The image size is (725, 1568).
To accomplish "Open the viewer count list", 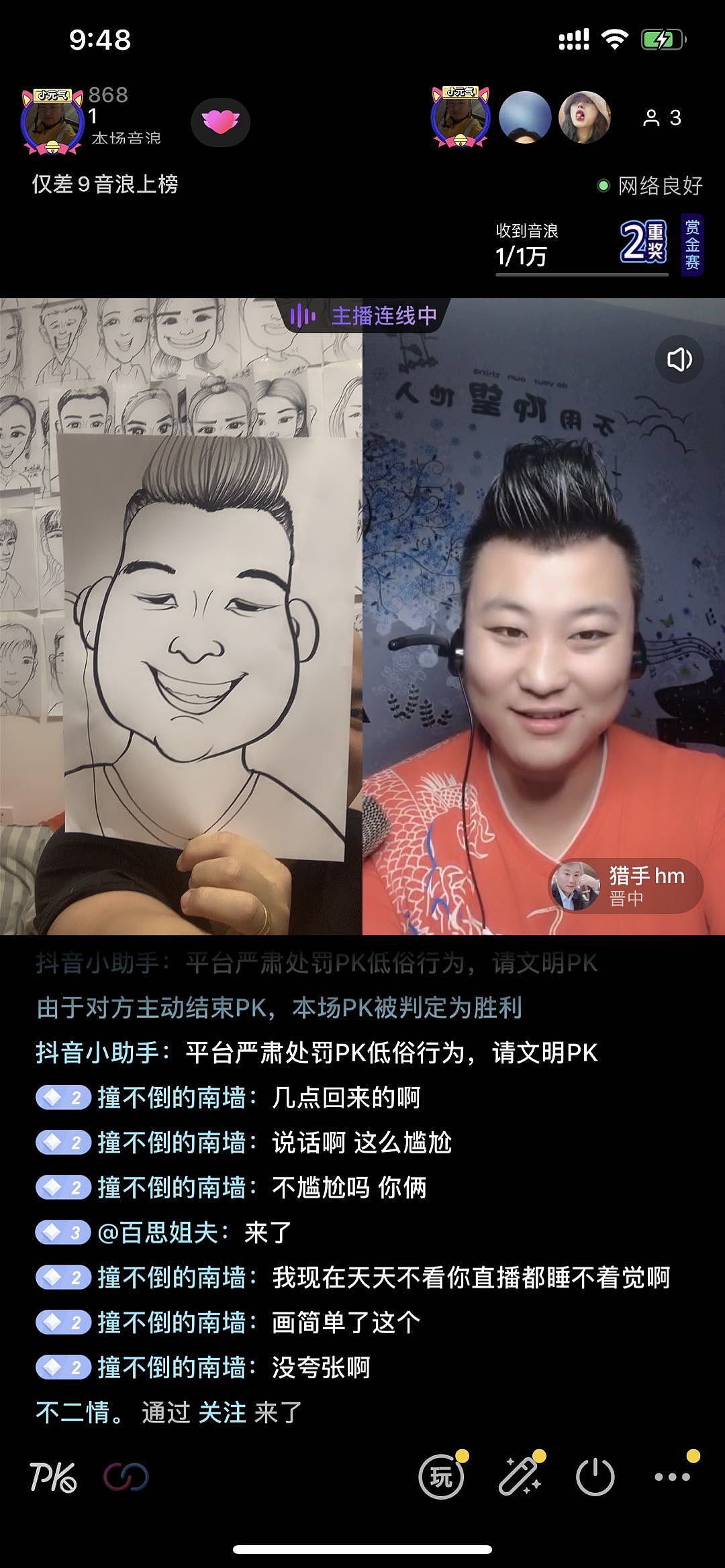I will [x=662, y=119].
